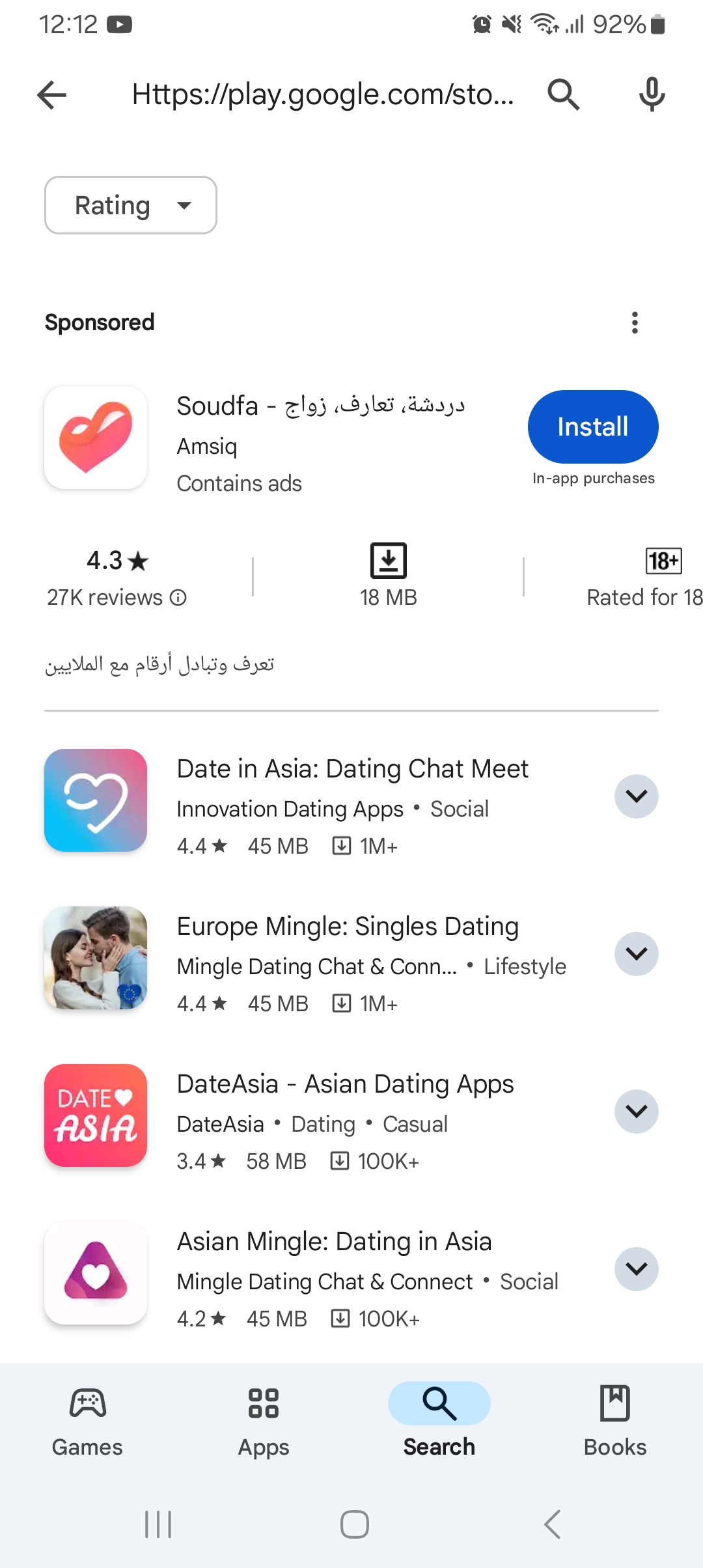Open the Sponsored overflow menu
The height and width of the screenshot is (1568, 703).
(x=635, y=322)
